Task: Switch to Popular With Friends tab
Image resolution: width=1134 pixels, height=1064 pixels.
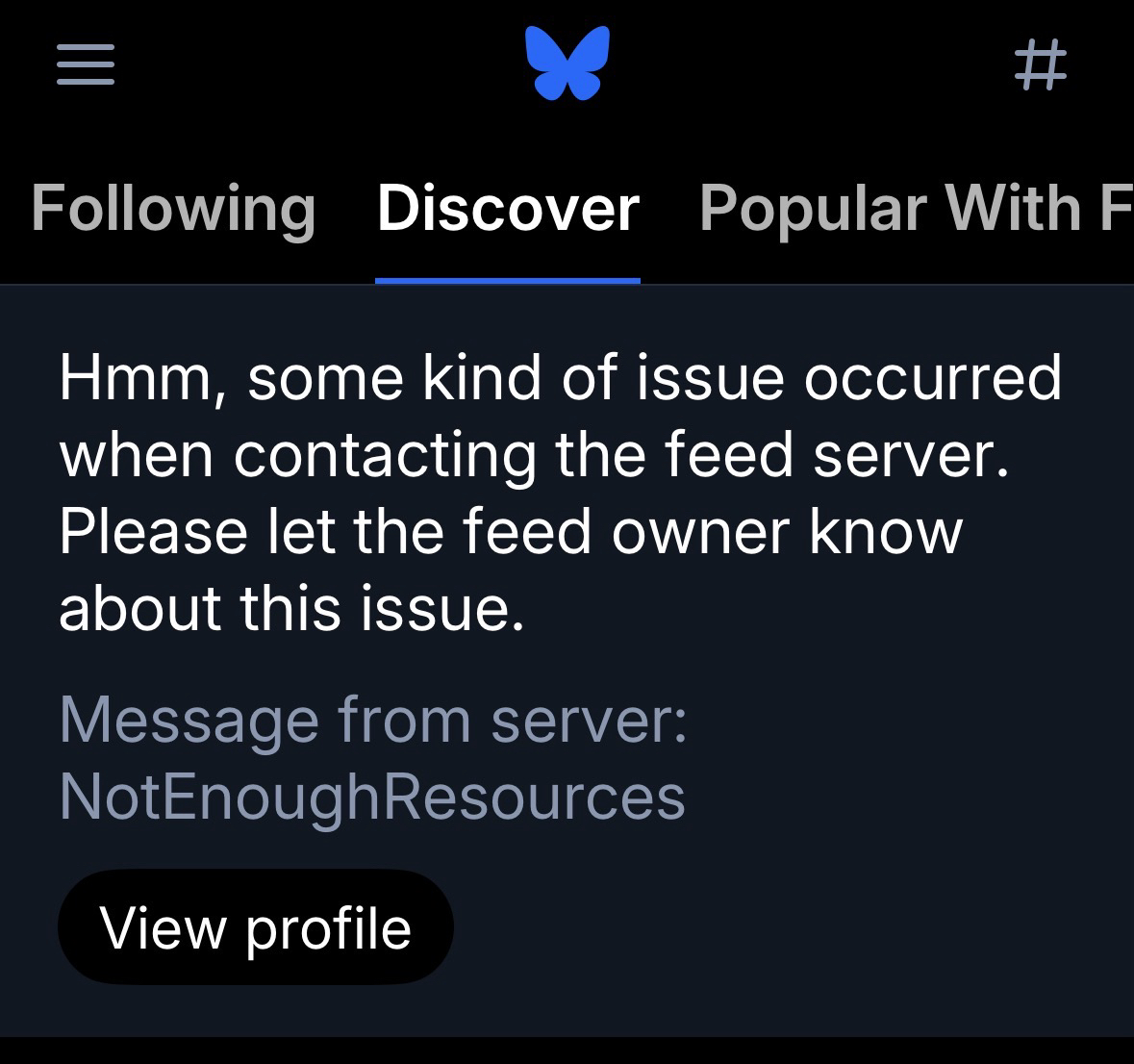Action: point(914,208)
